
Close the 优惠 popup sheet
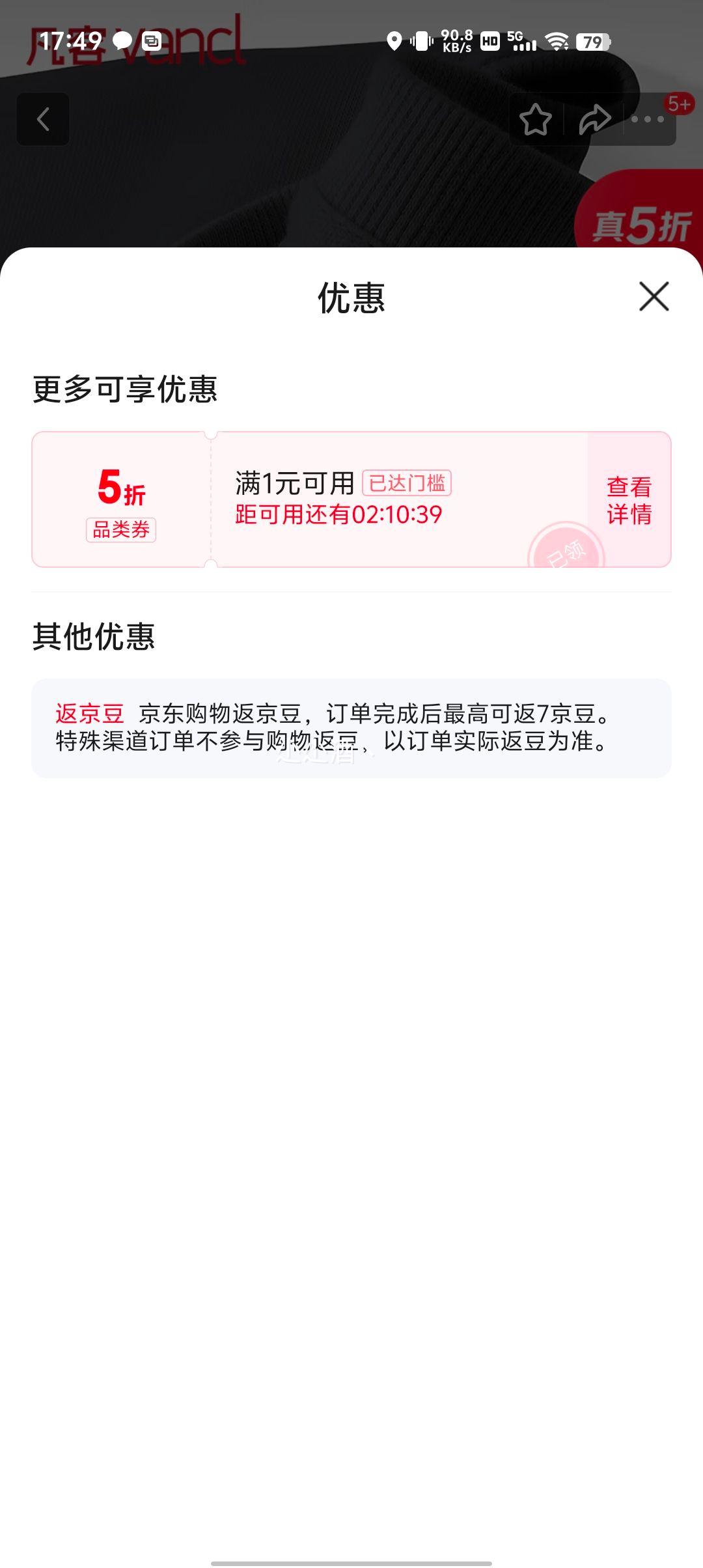(654, 297)
